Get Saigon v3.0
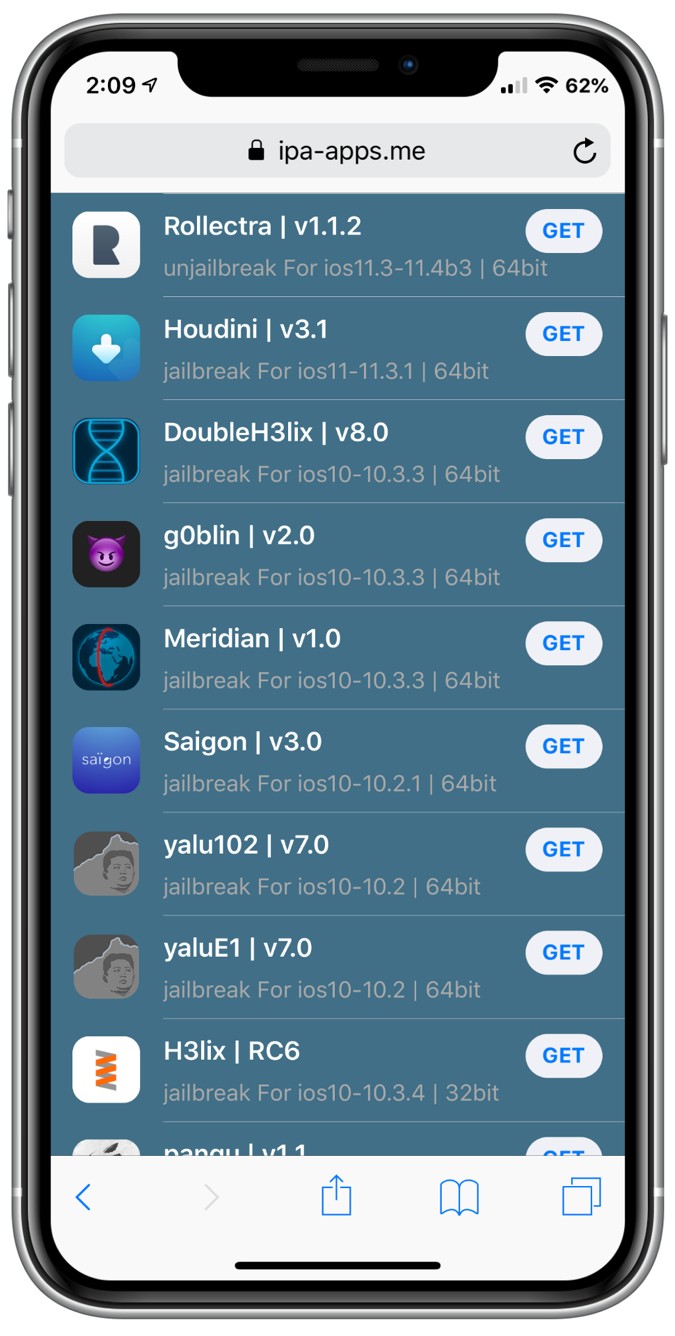The width and height of the screenshot is (675, 1336). 563,746
